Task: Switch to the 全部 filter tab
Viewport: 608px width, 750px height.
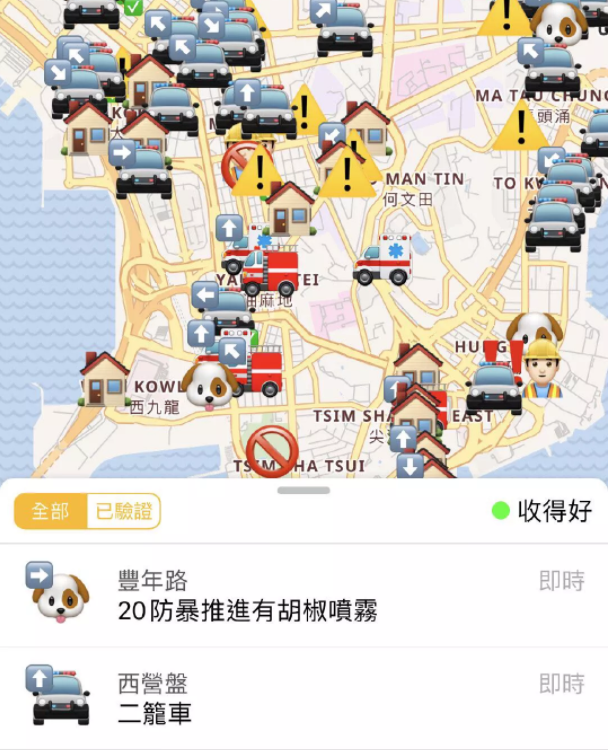Action: pyautogui.click(x=50, y=511)
